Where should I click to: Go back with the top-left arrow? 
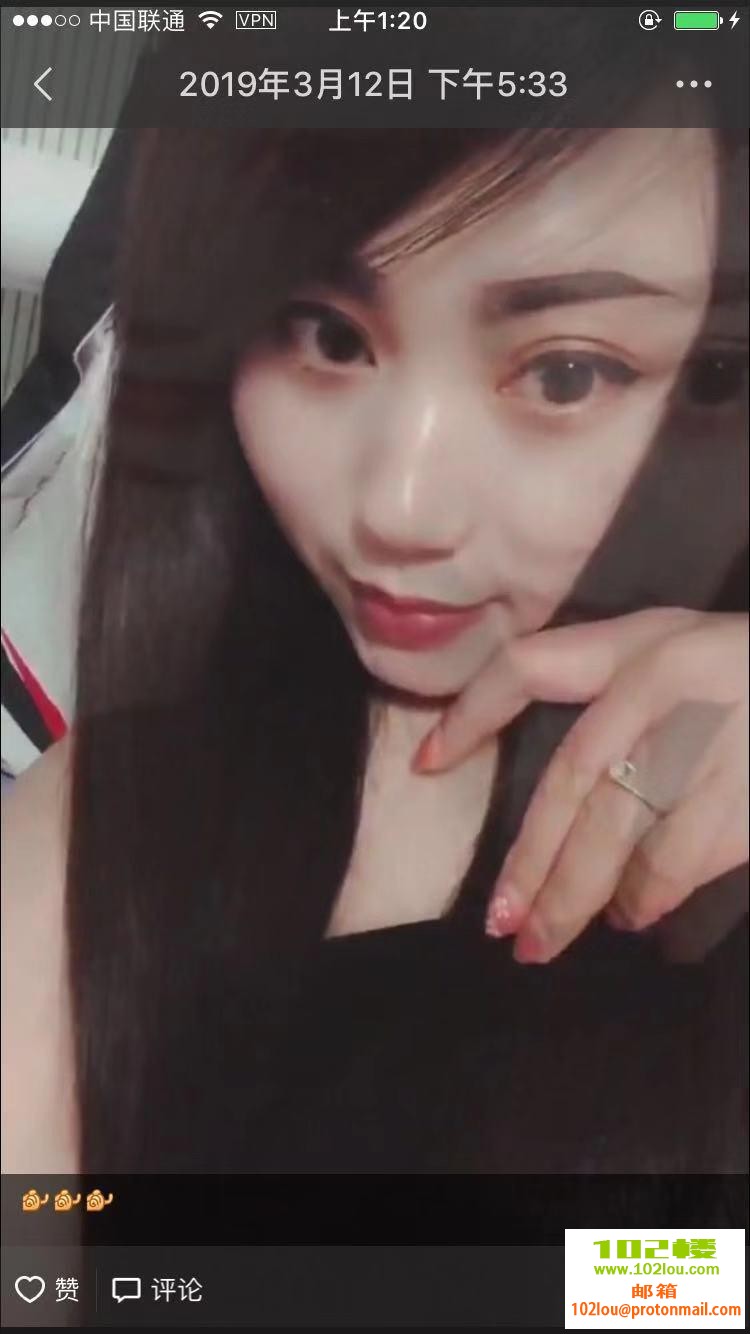(42, 85)
